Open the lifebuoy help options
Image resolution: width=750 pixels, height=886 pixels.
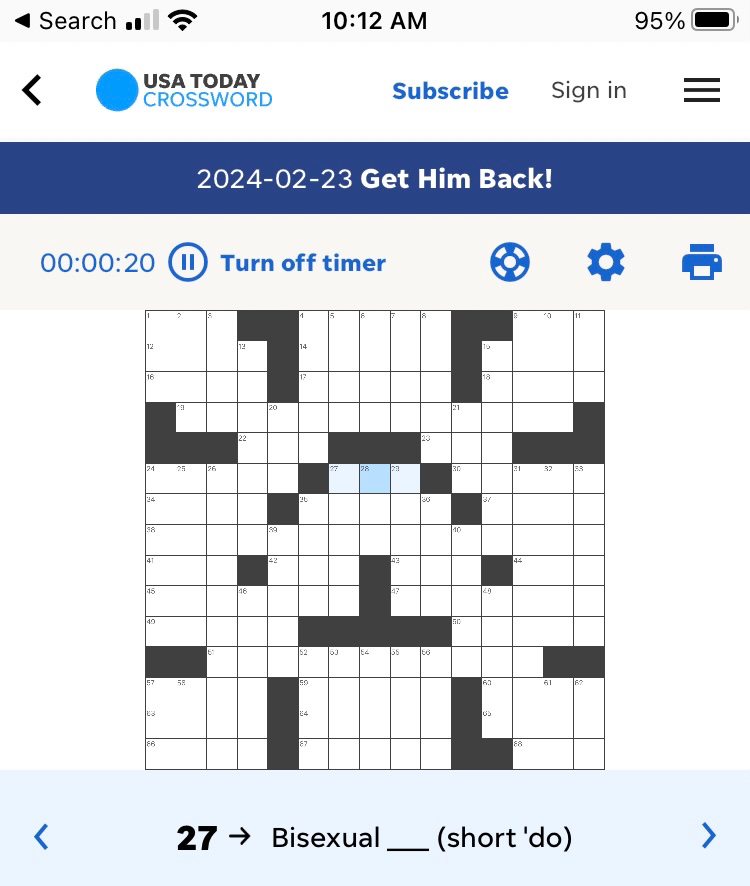point(510,263)
